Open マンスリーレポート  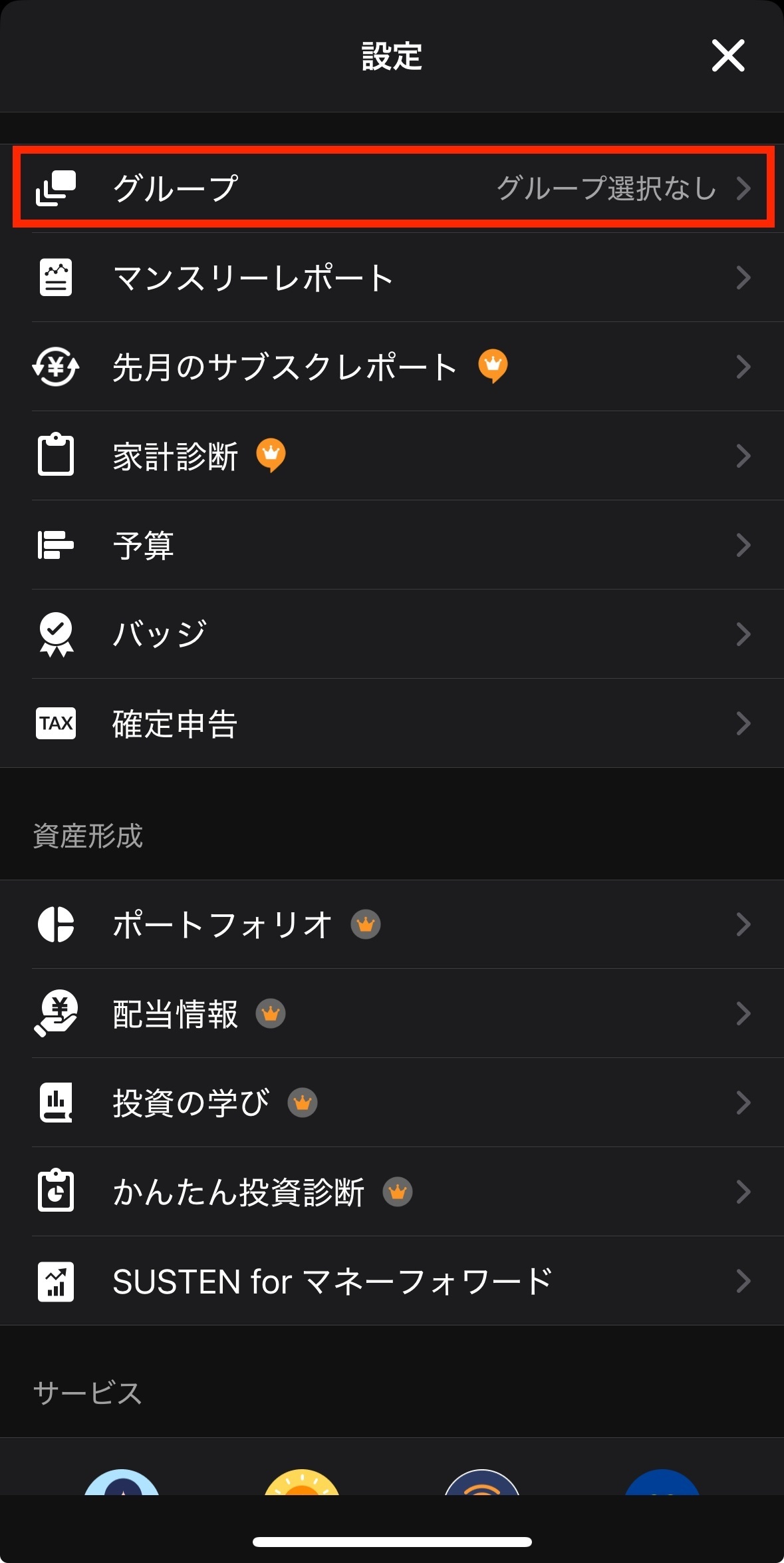pyautogui.click(x=392, y=277)
